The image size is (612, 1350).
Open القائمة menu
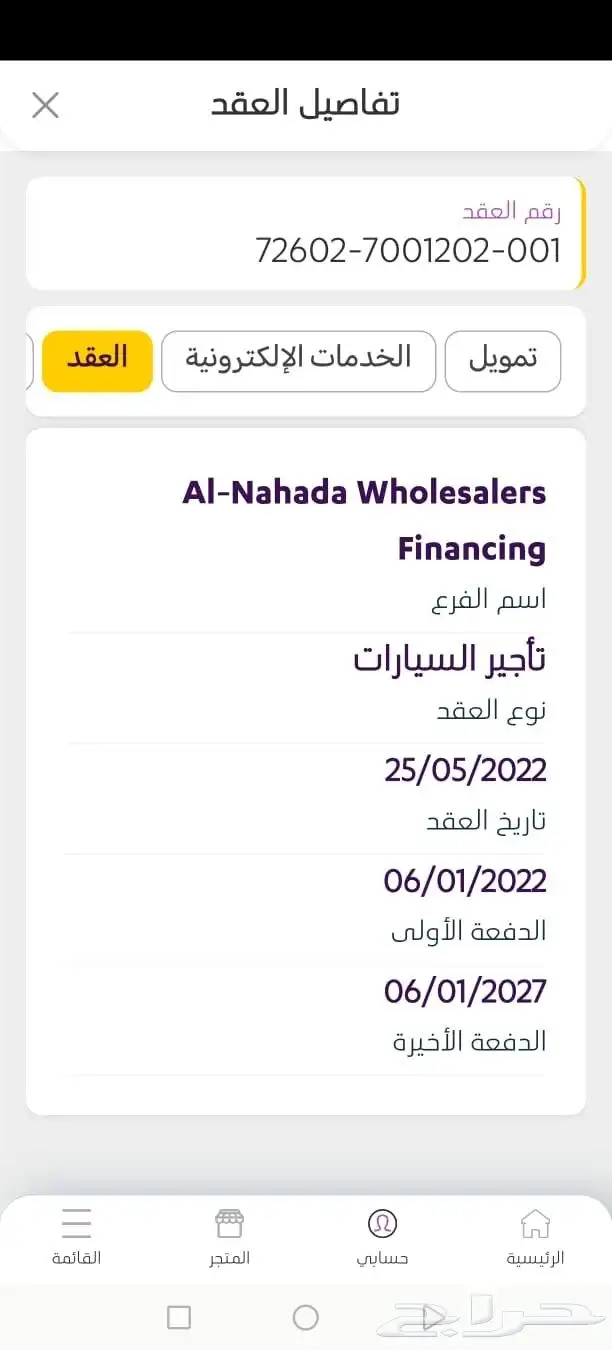pos(76,1236)
